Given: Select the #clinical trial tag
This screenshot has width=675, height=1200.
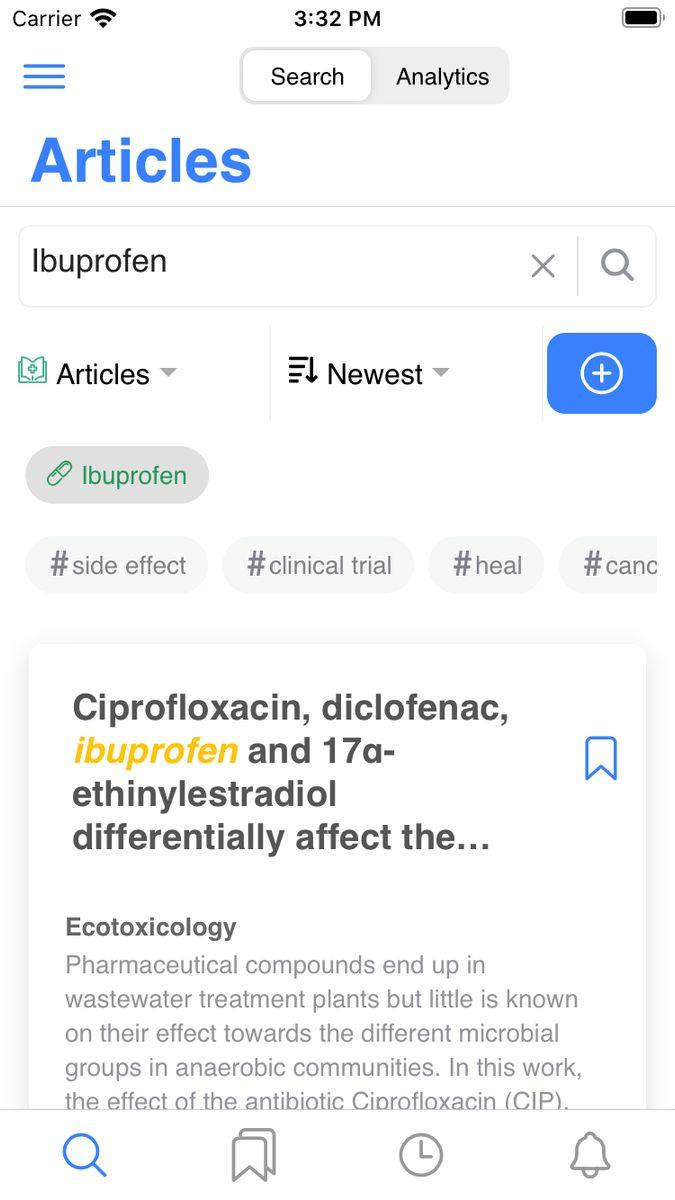Looking at the screenshot, I should (318, 565).
